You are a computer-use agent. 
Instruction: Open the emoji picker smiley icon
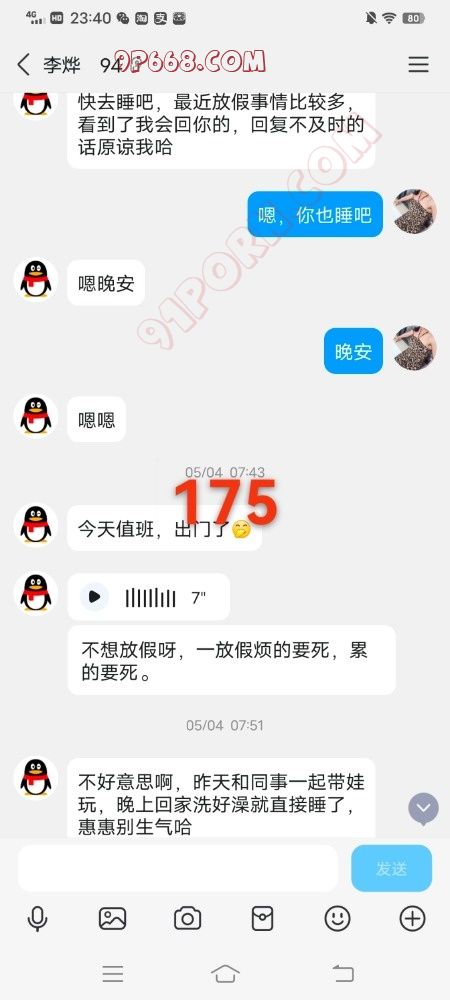(337, 919)
